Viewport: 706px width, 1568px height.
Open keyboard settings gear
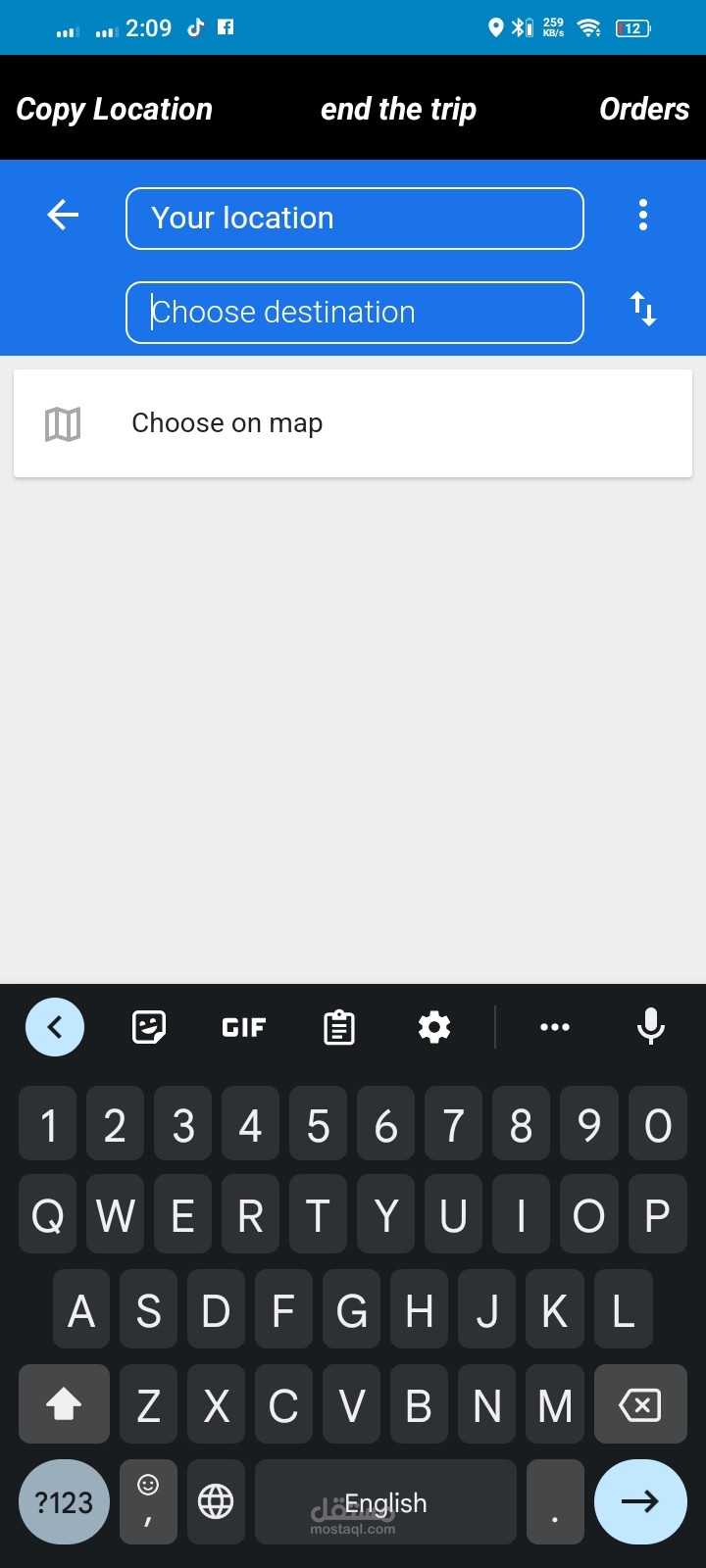(434, 1027)
